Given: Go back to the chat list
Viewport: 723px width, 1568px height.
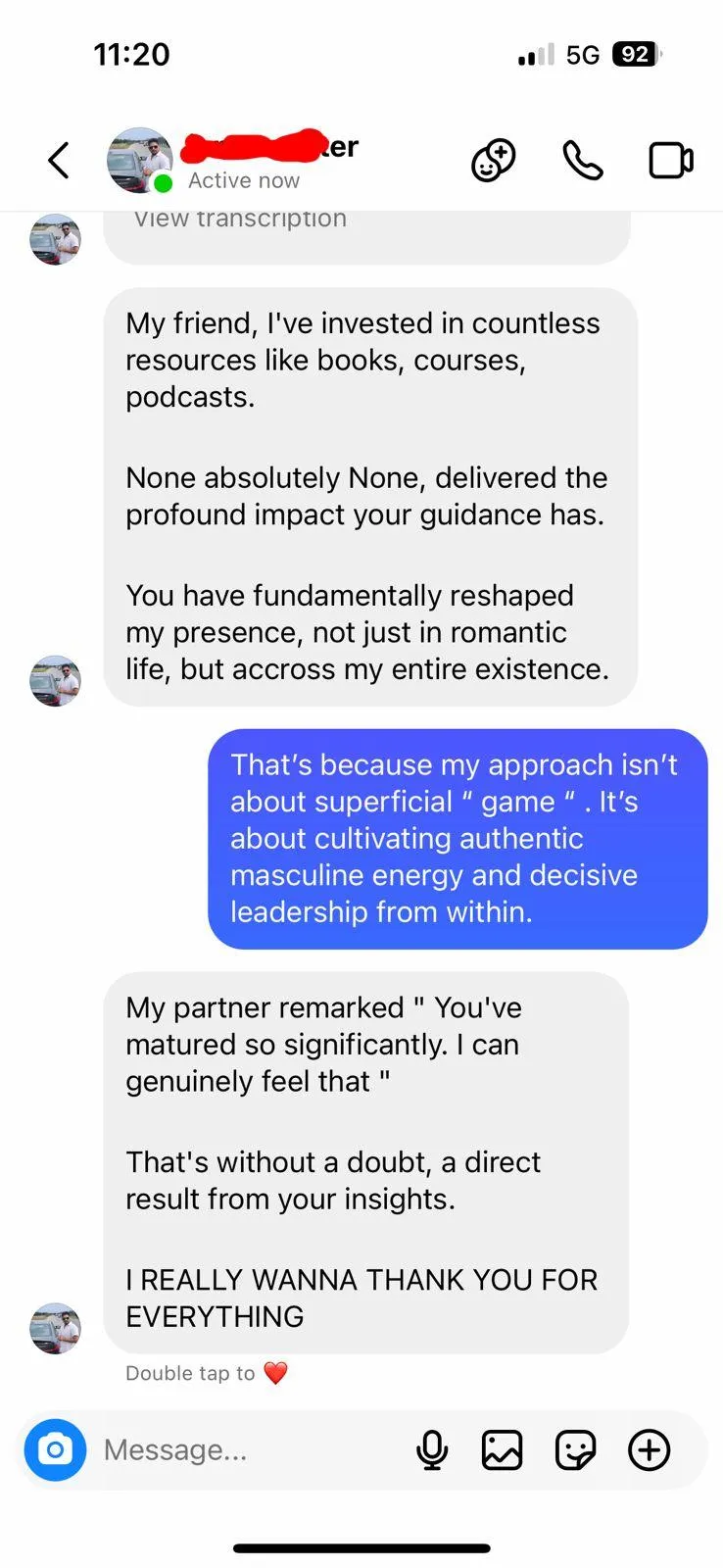Looking at the screenshot, I should 59,161.
